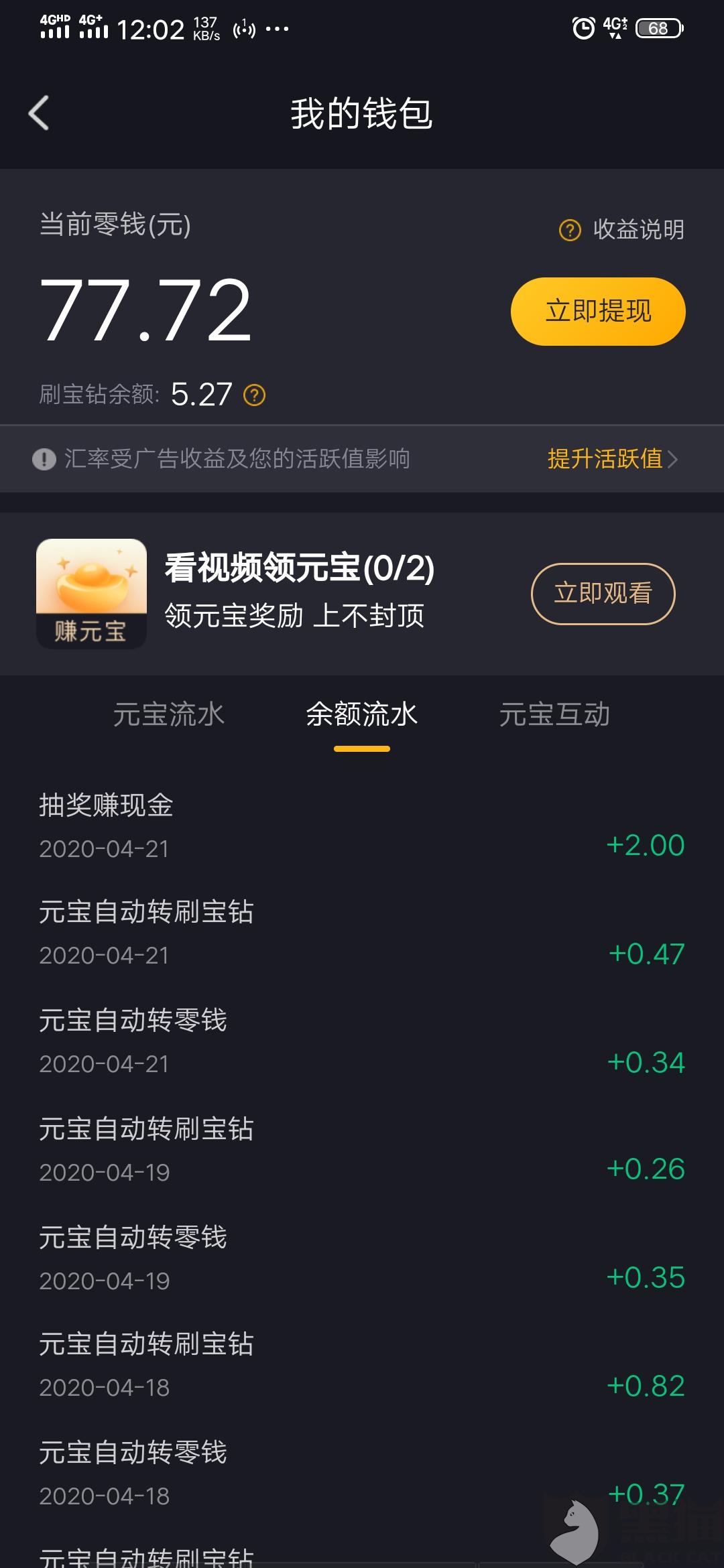Tap the 立即提现 withdraw button
Image resolution: width=724 pixels, height=1568 pixels.
598,312
